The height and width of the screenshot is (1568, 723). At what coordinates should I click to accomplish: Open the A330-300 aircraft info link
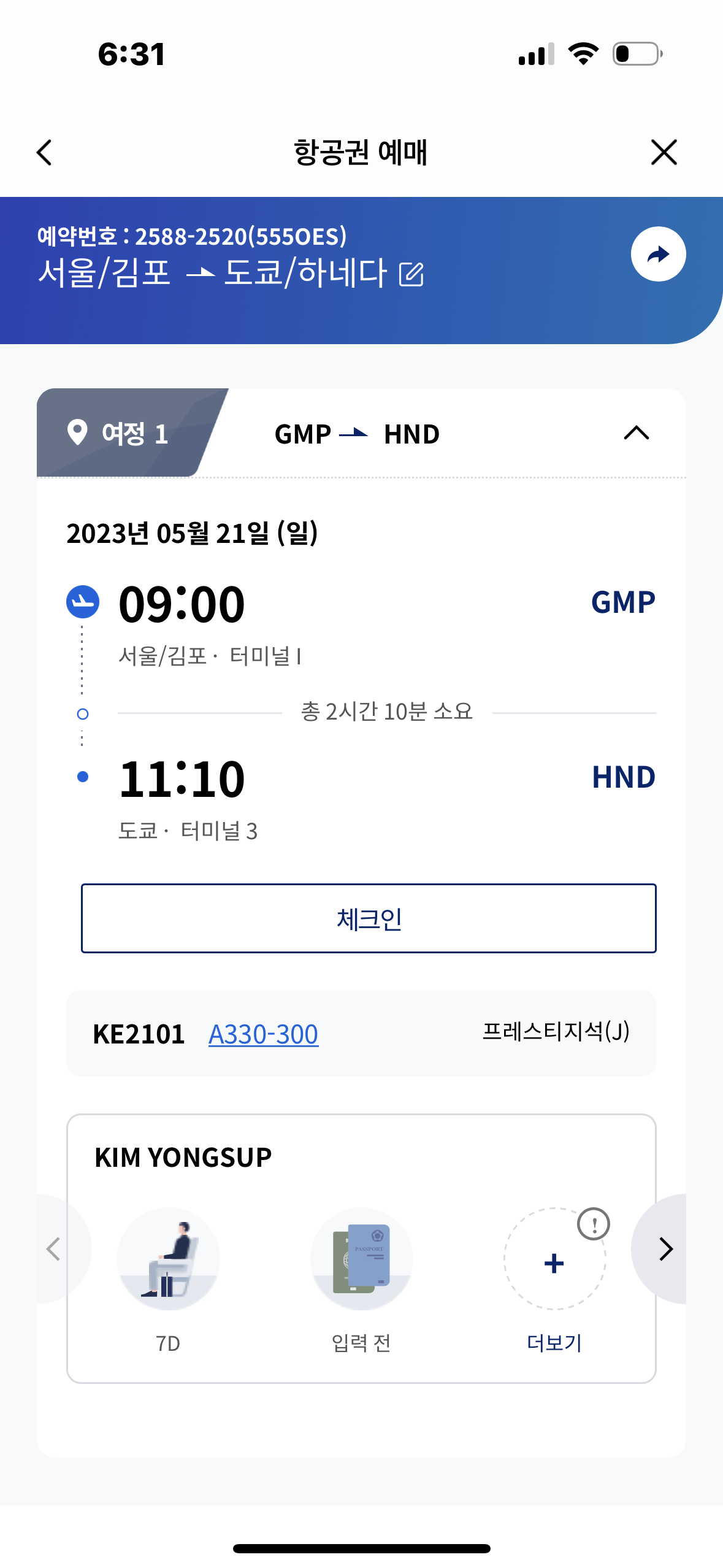pyautogui.click(x=263, y=1034)
